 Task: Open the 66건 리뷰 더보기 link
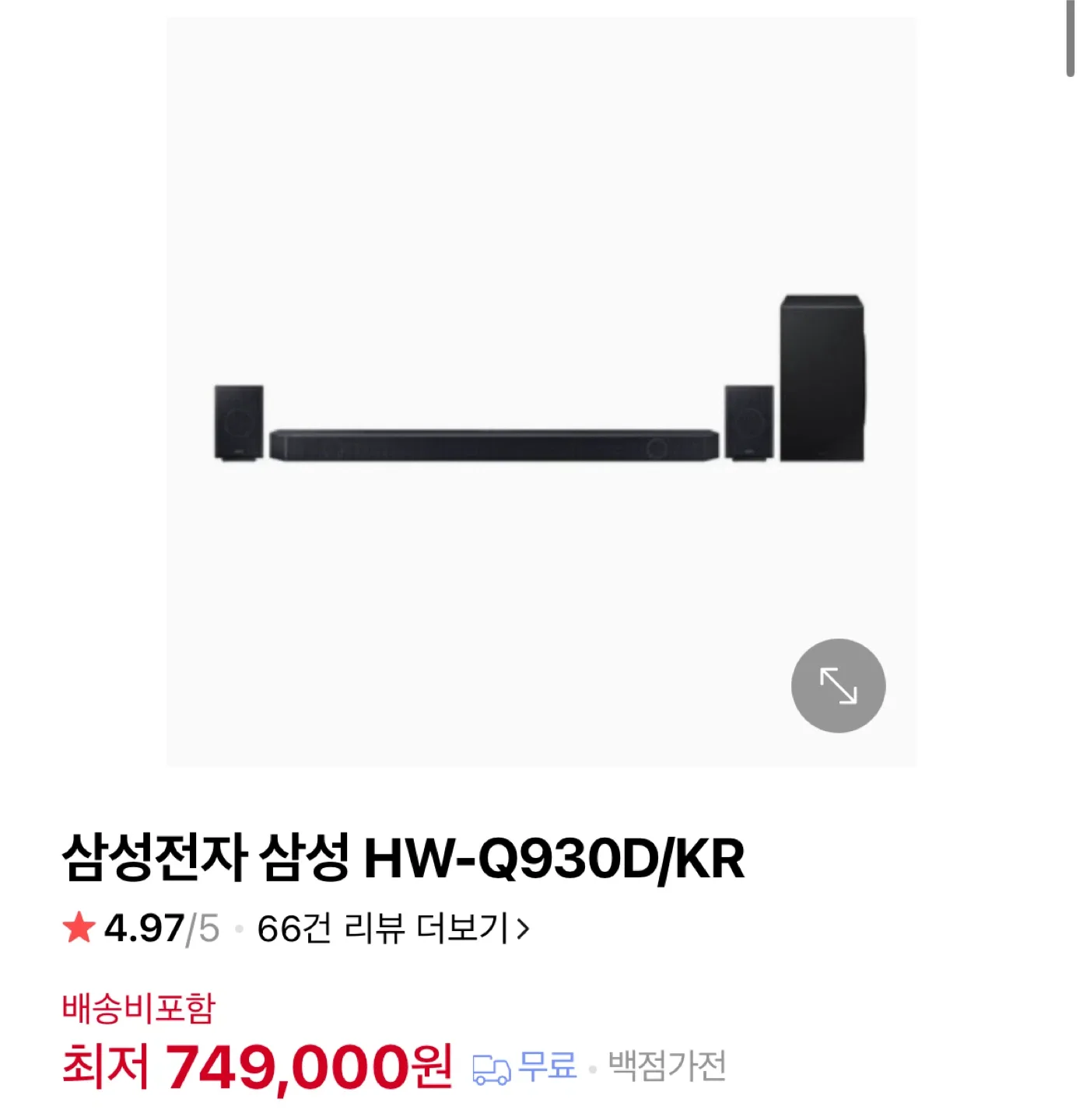pyautogui.click(x=393, y=928)
